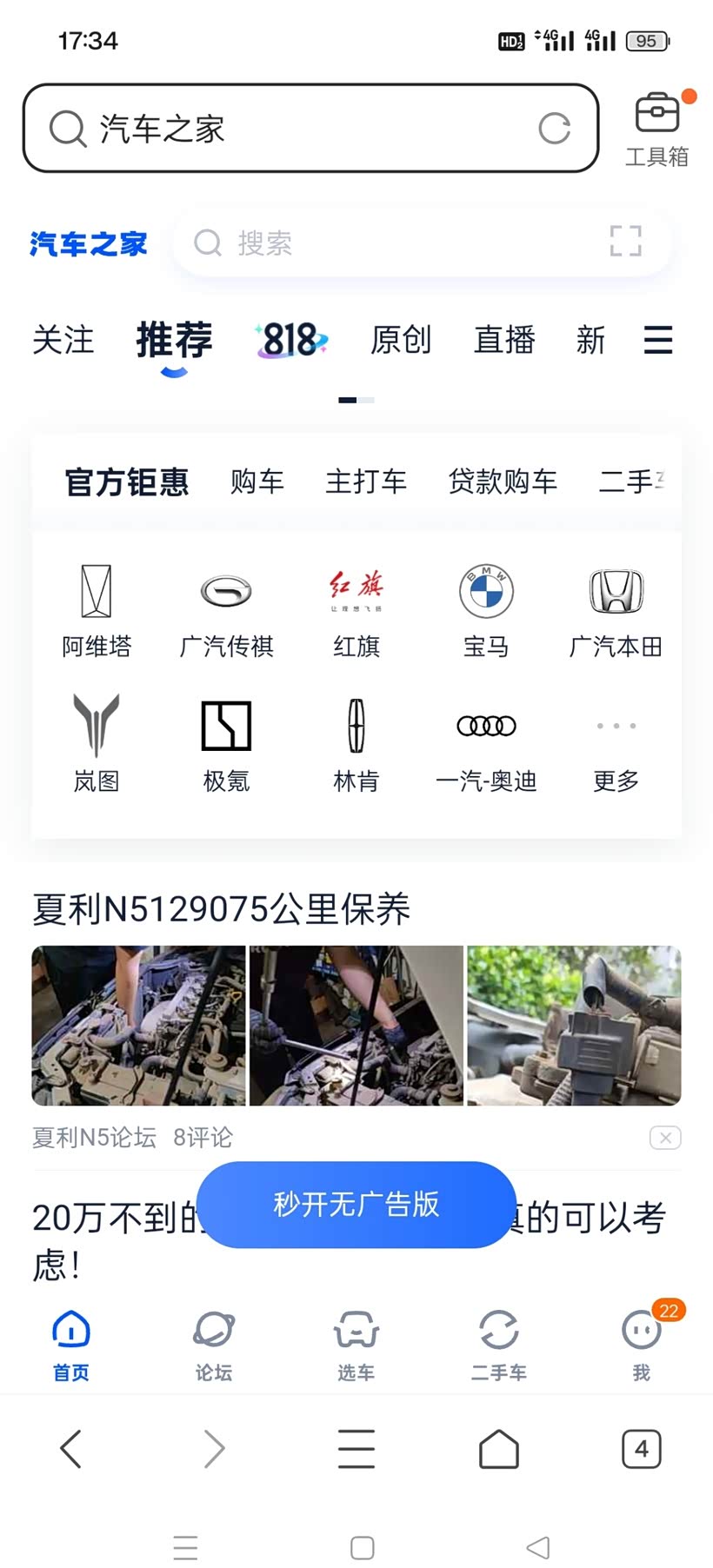
Task: Select the 贷款购车 category
Action: coord(503,482)
